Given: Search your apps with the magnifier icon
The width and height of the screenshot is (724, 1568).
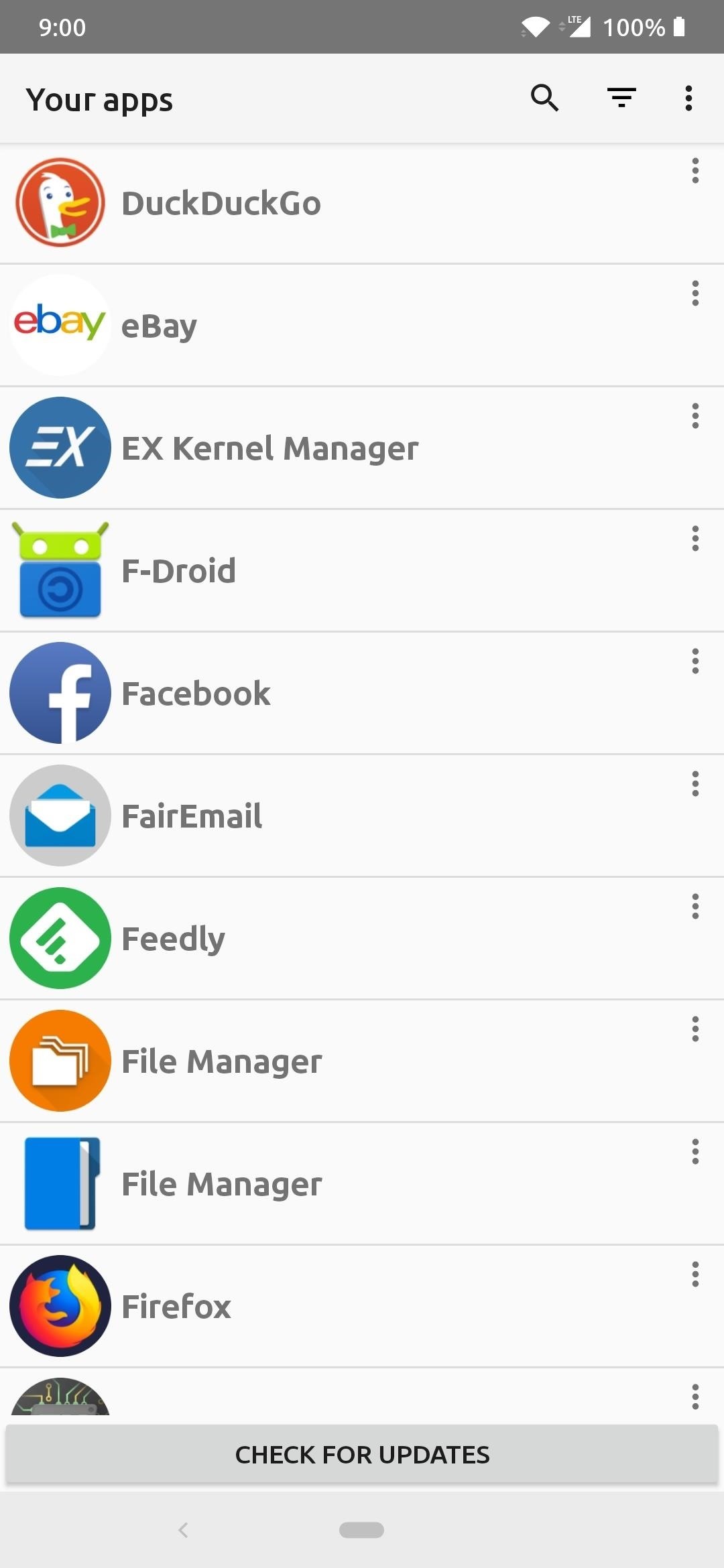Looking at the screenshot, I should click(x=544, y=99).
